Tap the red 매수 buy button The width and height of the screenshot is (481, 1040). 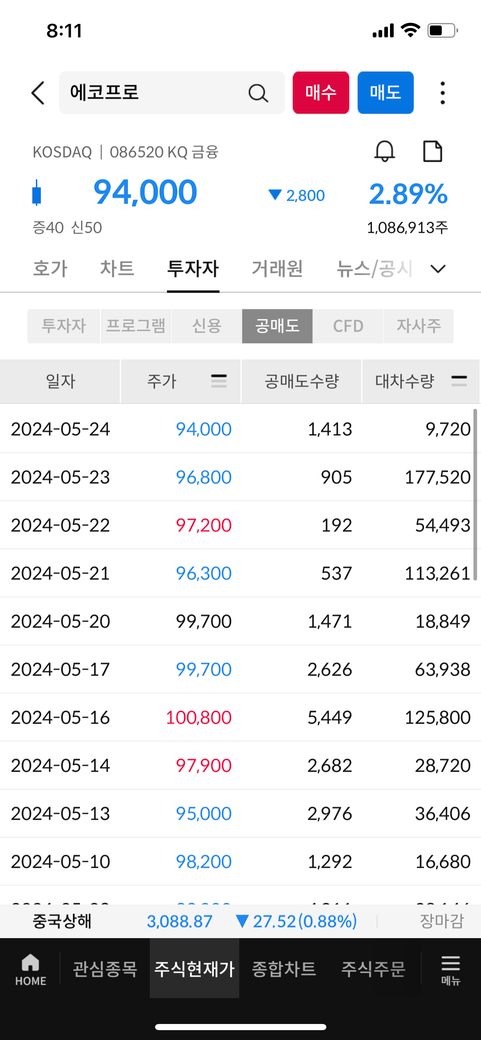click(321, 93)
